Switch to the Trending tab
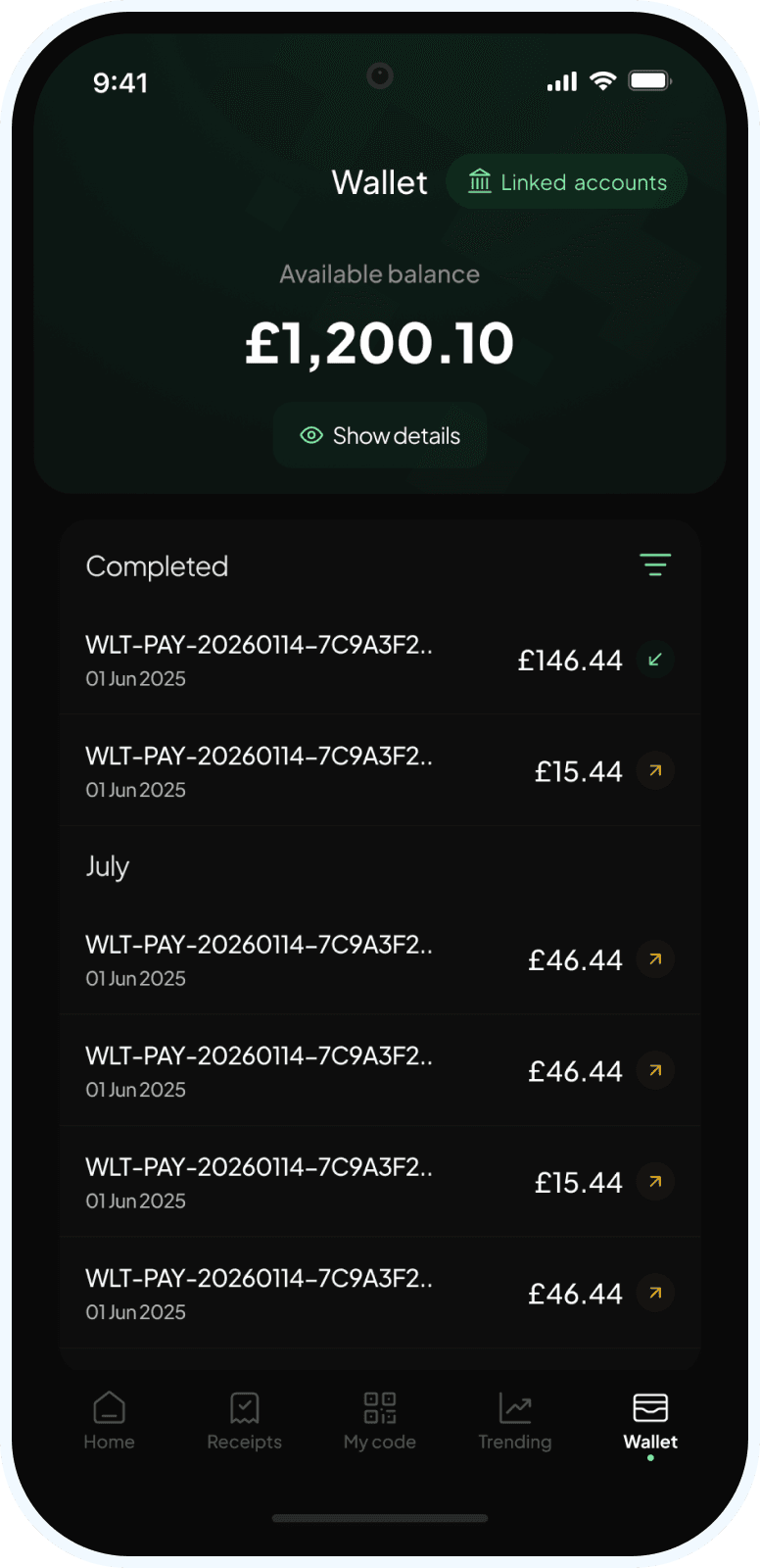This screenshot has height=1568, width=760. [x=515, y=1420]
